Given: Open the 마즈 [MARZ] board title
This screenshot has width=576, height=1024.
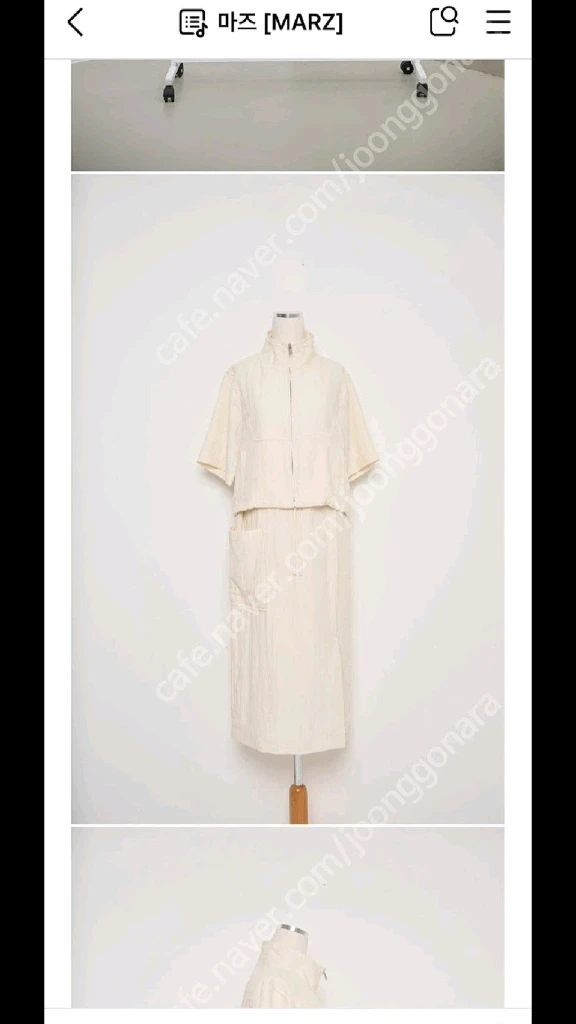Looking at the screenshot, I should coord(261,23).
